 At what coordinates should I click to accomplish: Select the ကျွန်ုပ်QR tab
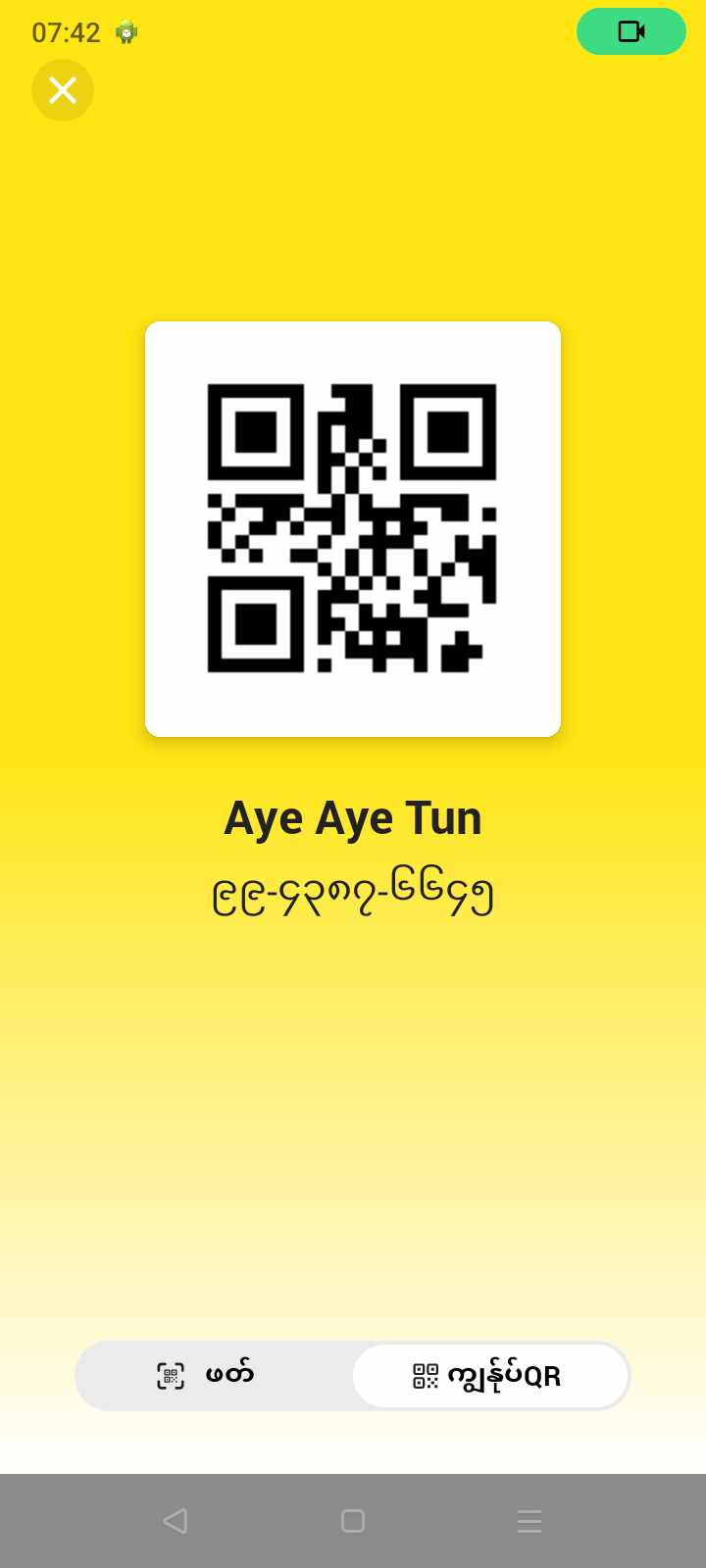pos(489,1375)
